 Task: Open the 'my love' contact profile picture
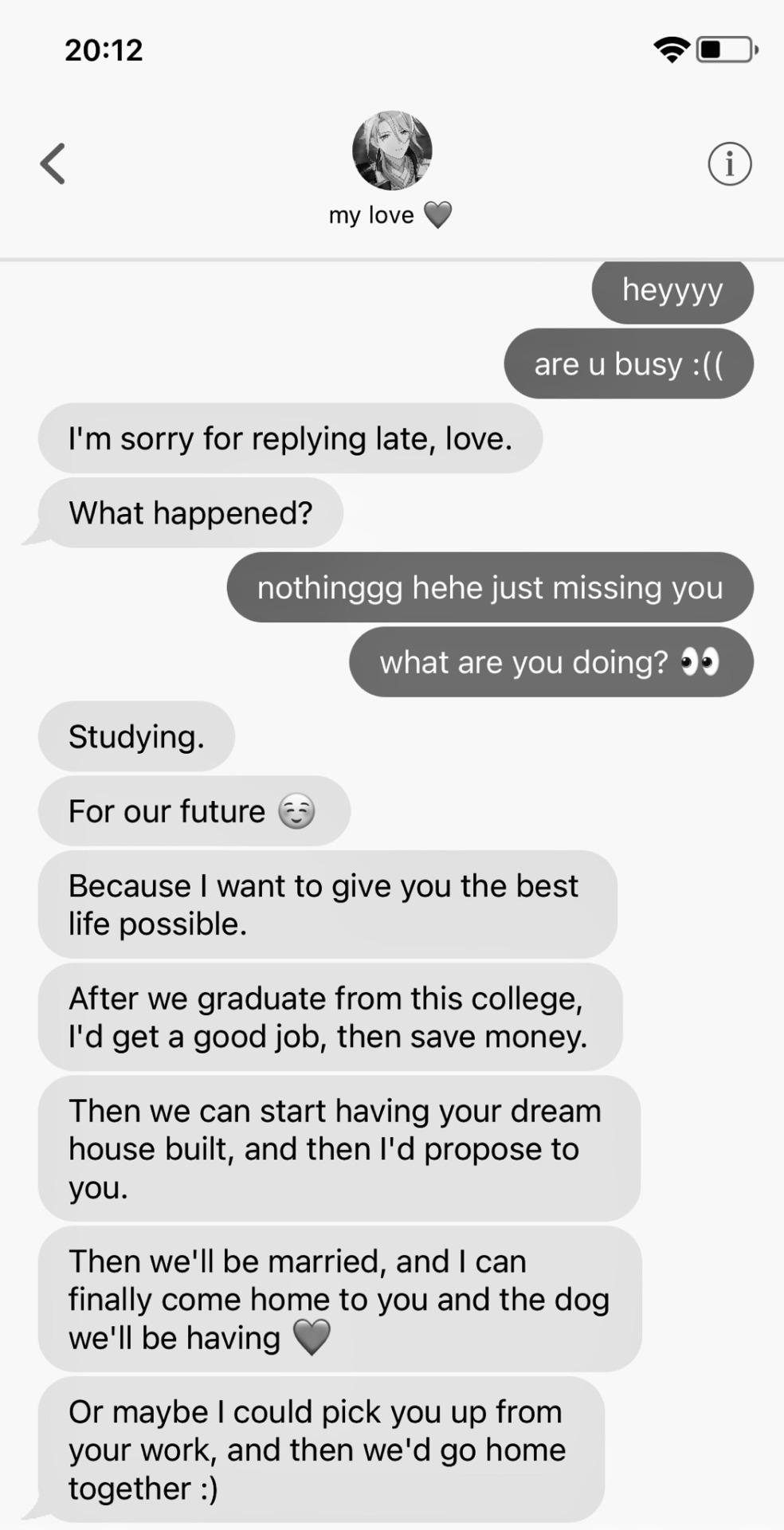click(x=392, y=151)
